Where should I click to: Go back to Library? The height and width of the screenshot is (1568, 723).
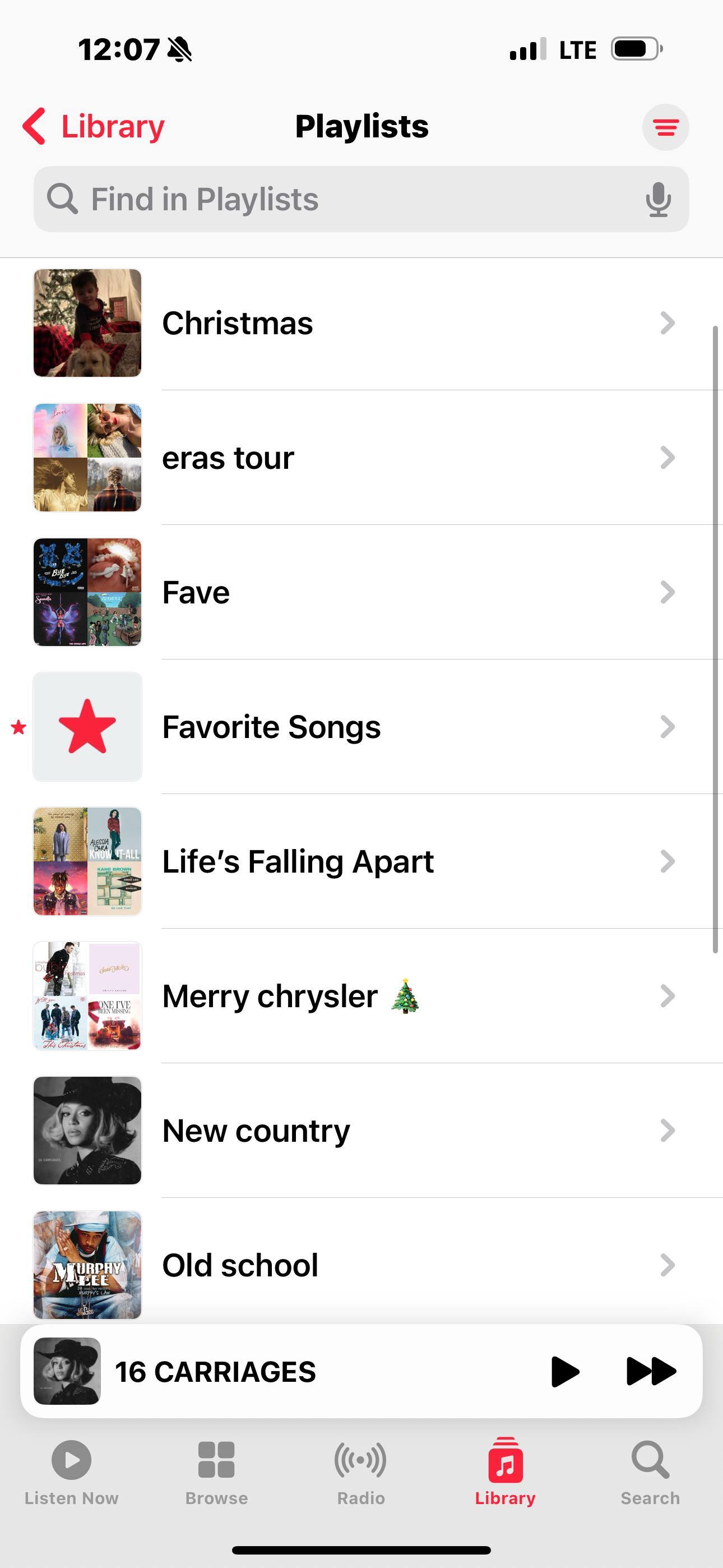click(94, 127)
